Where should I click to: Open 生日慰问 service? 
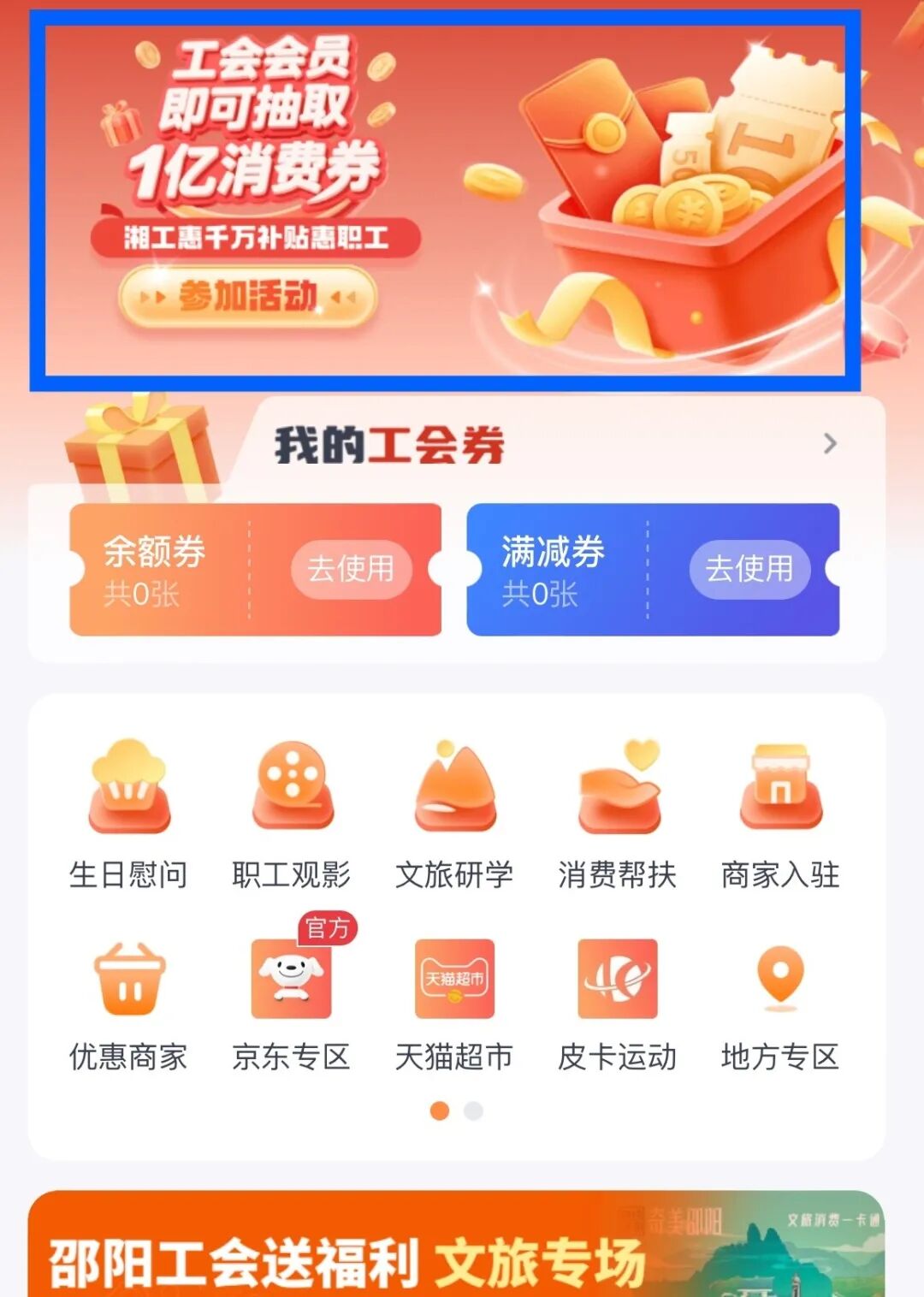(x=128, y=813)
